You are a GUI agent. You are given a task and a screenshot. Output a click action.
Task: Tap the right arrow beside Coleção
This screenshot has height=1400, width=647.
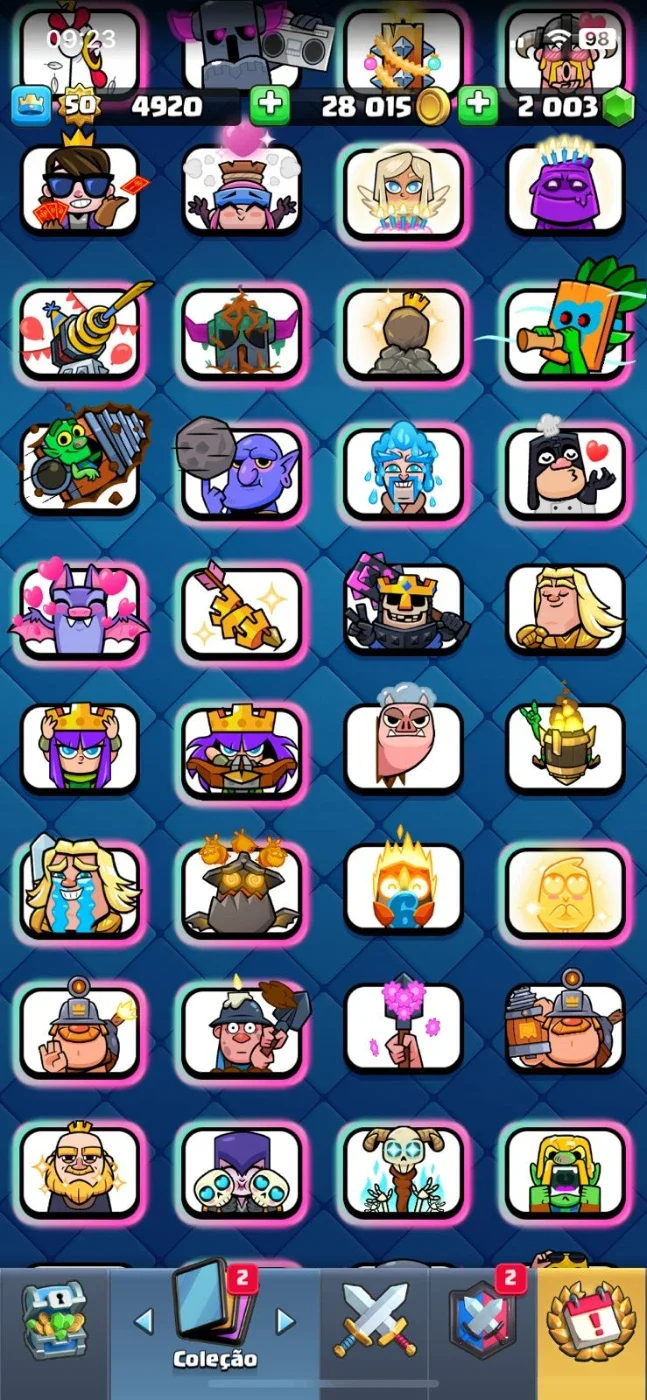[x=286, y=1321]
